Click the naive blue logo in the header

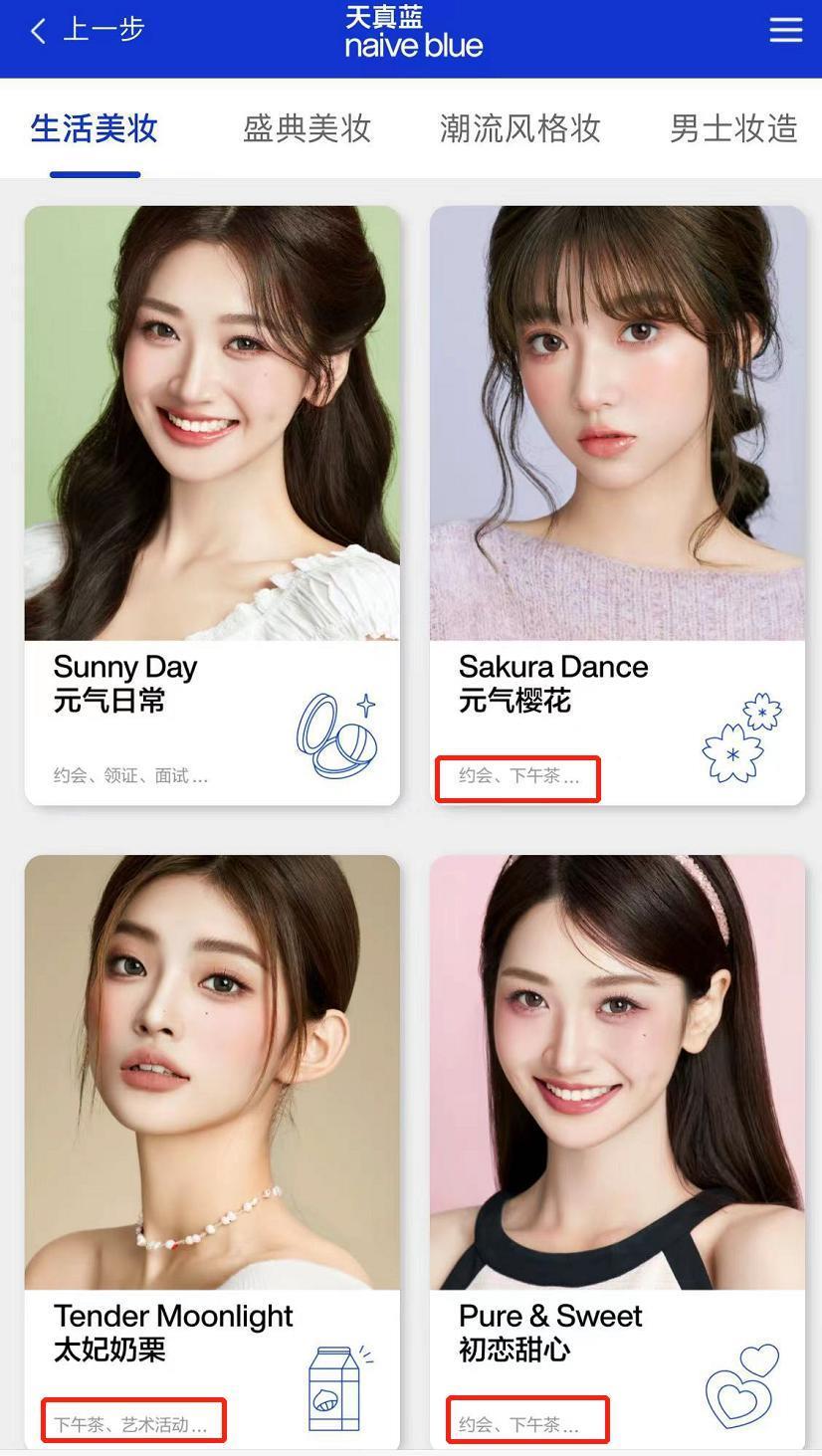[413, 31]
